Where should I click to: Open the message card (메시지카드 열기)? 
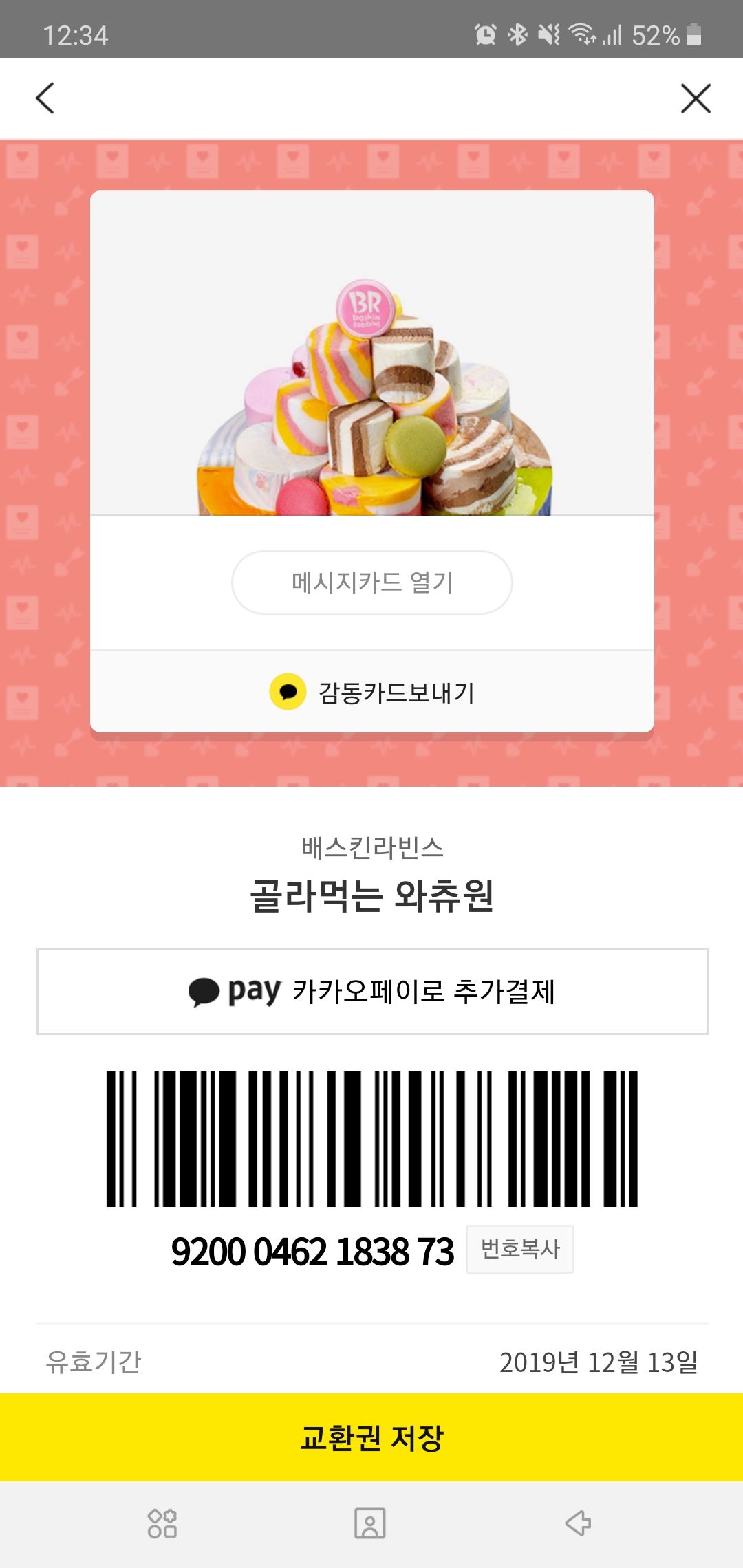pyautogui.click(x=372, y=582)
